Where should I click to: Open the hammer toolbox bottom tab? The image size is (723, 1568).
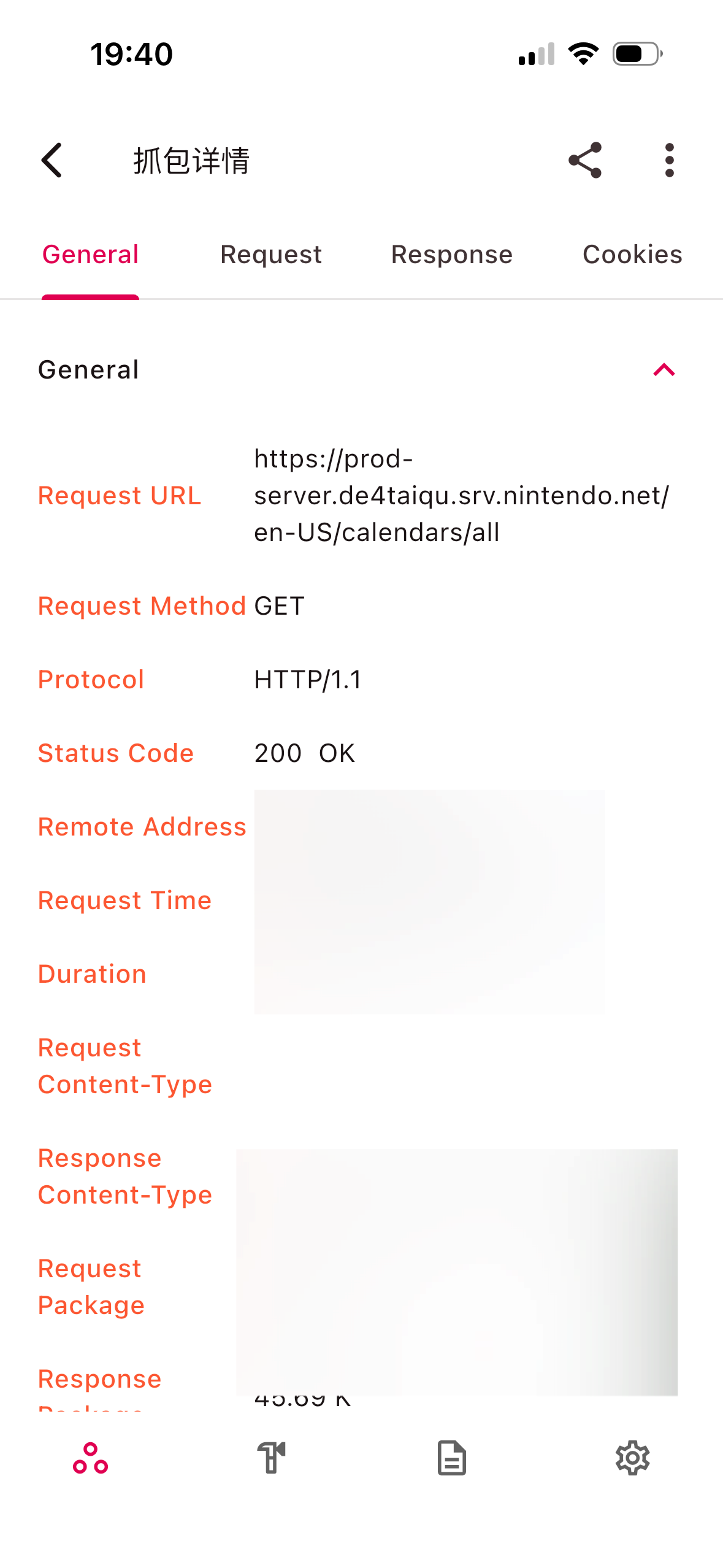coord(271,1458)
